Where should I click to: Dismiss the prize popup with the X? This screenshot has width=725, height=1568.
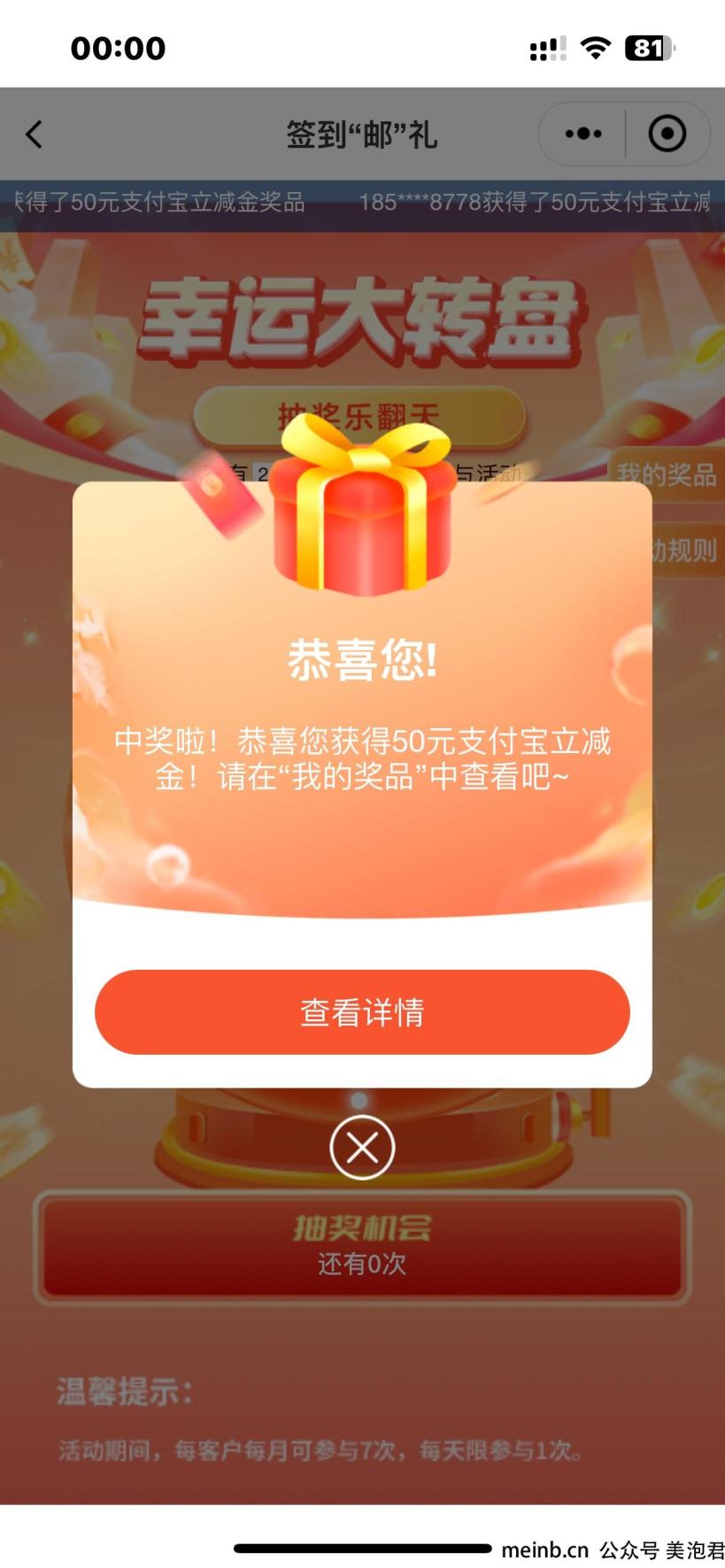pyautogui.click(x=362, y=1148)
